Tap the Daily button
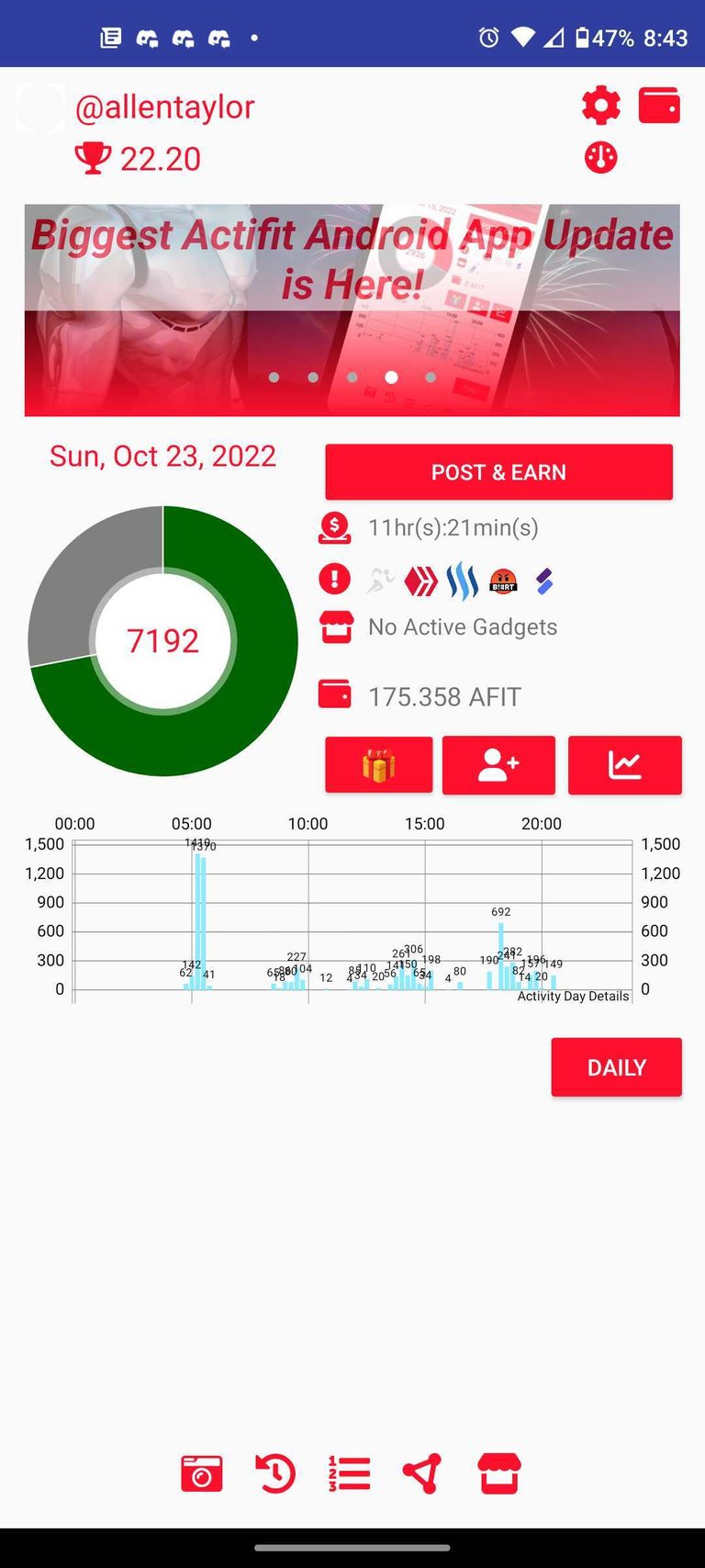The image size is (705, 1568). [x=617, y=1067]
